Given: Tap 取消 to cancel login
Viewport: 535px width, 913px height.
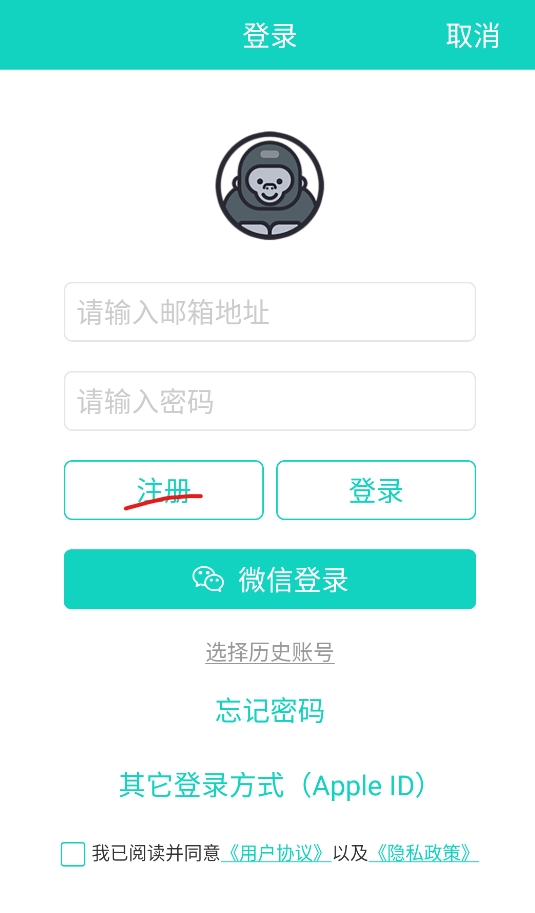Looking at the screenshot, I should [473, 36].
